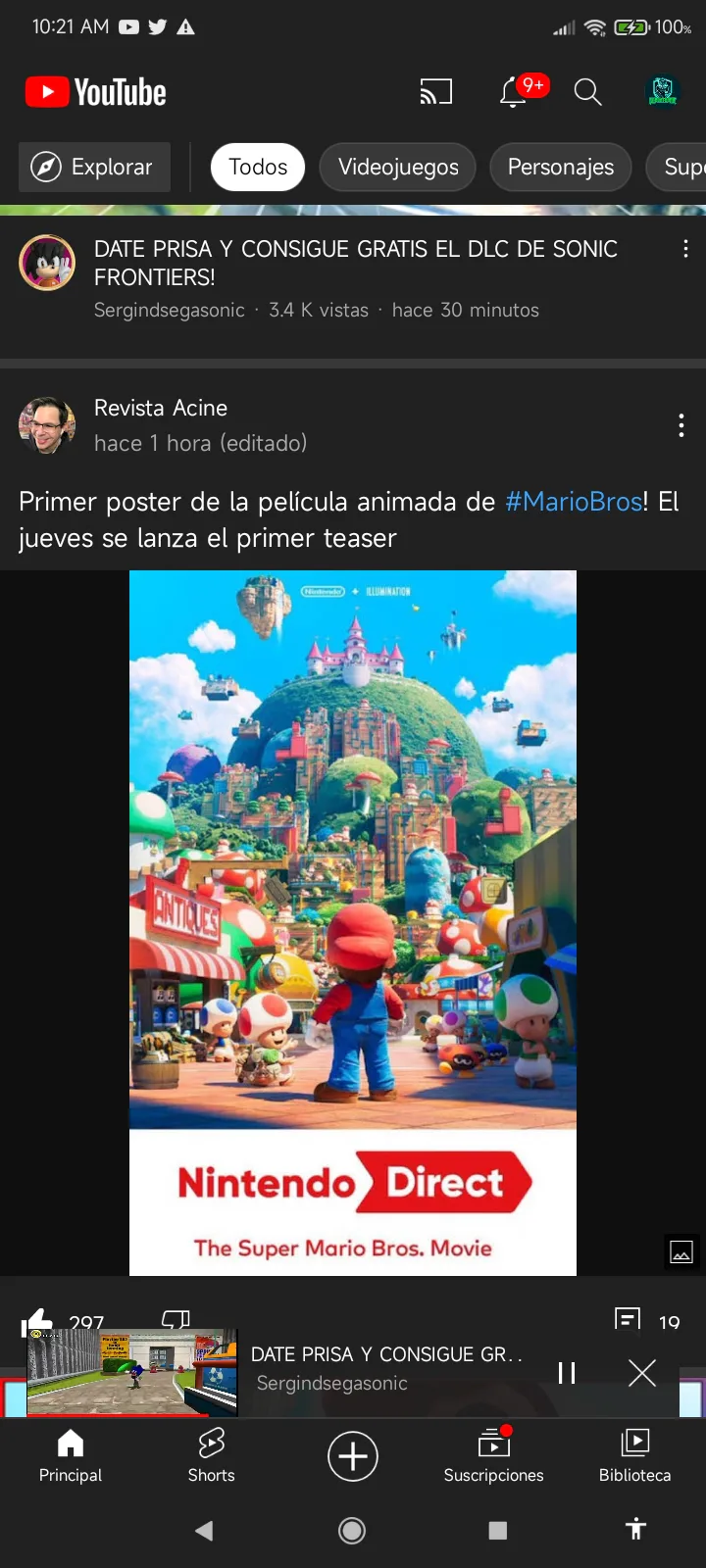Go to the Suscripciones tab
The height and width of the screenshot is (1568, 706).
(x=493, y=1455)
